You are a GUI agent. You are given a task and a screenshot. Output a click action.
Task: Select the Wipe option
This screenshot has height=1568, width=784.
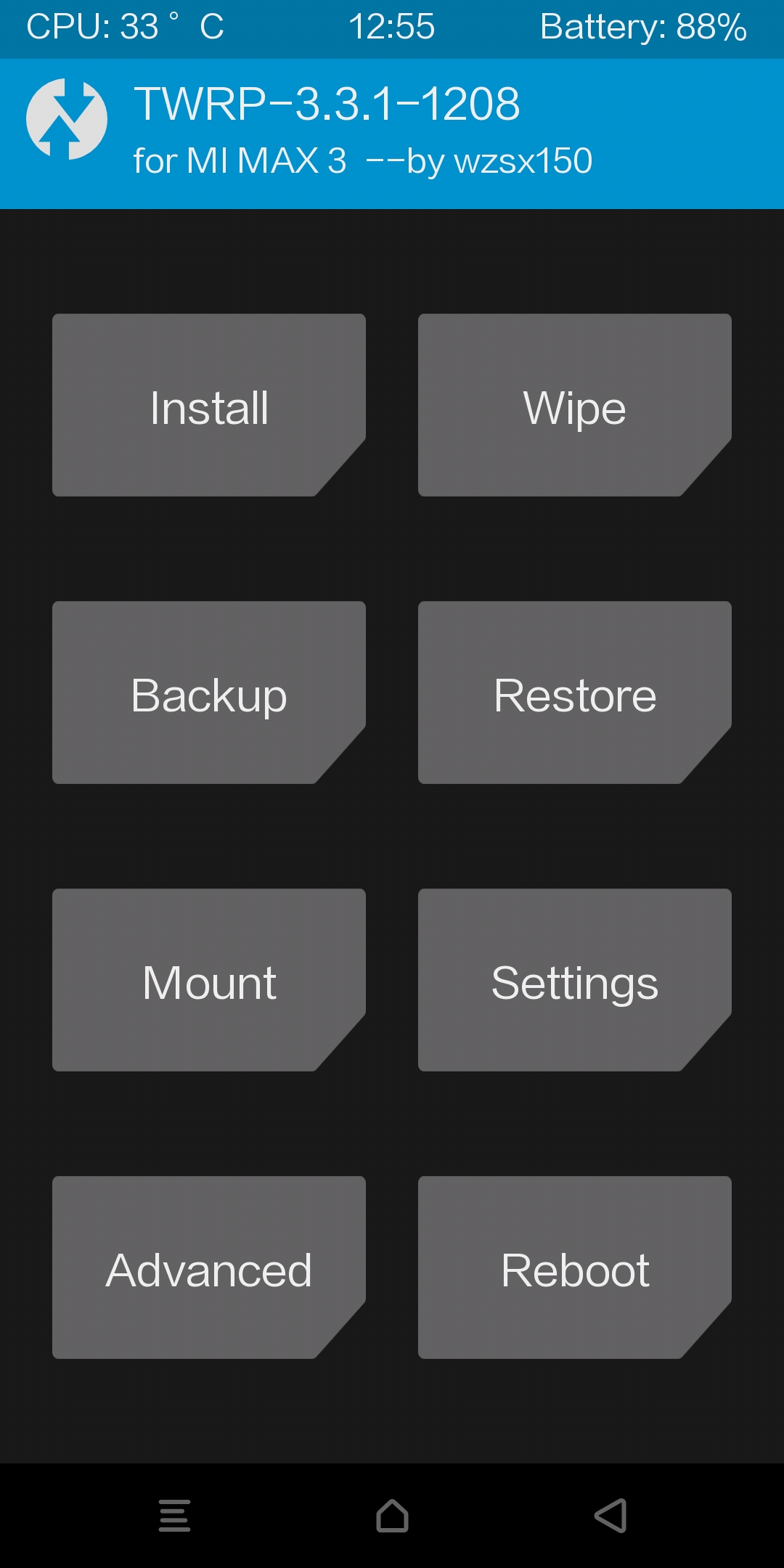tap(574, 405)
